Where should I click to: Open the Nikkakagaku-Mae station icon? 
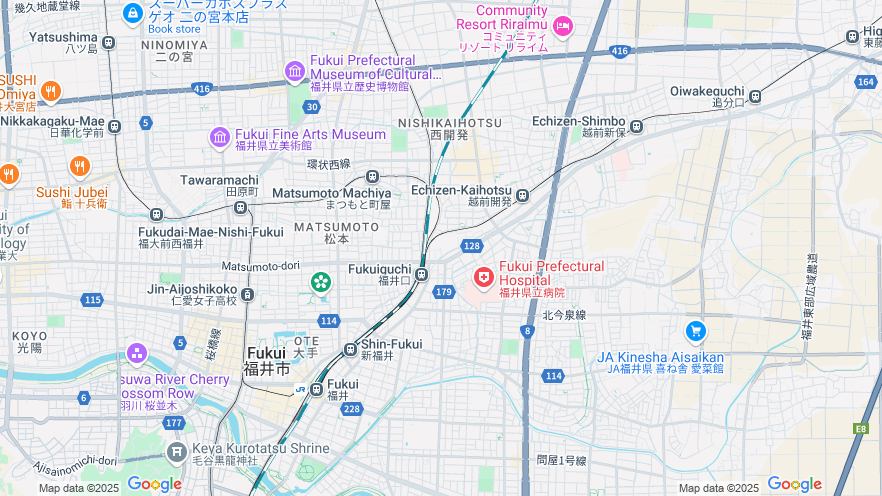click(115, 126)
